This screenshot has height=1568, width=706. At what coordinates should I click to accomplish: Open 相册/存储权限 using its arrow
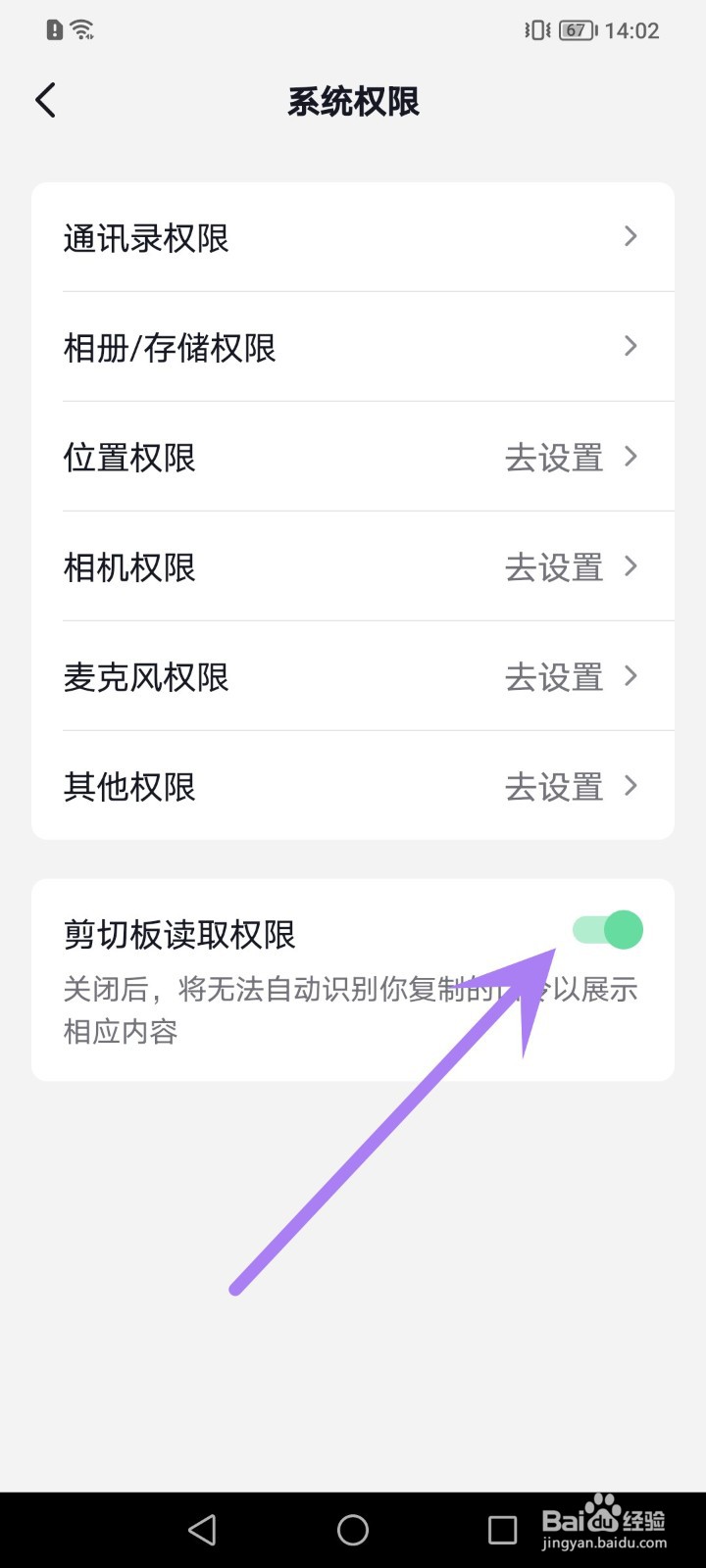(631, 346)
